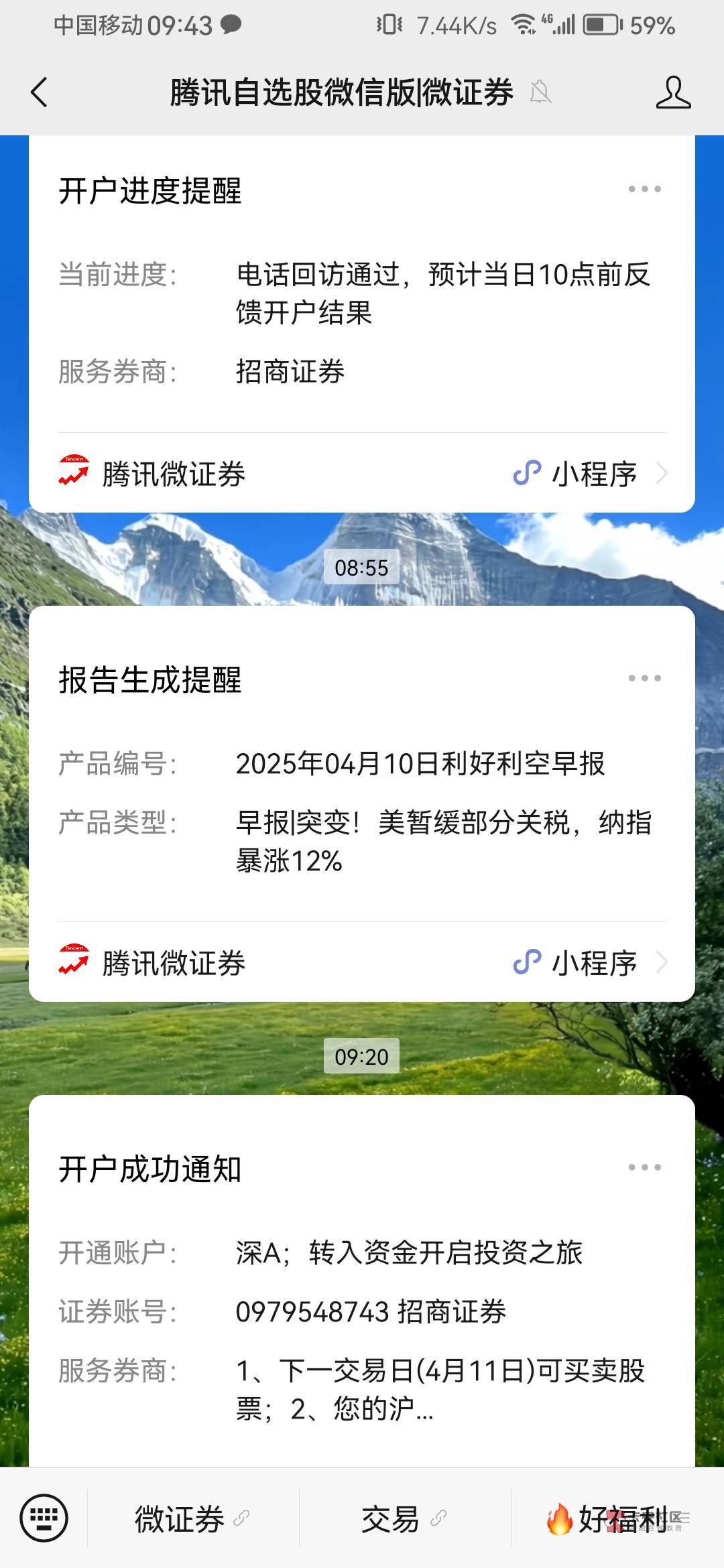Viewport: 724px width, 1568px height.
Task: Open the 报告生成提醒 card's three-dot menu
Action: click(x=644, y=678)
